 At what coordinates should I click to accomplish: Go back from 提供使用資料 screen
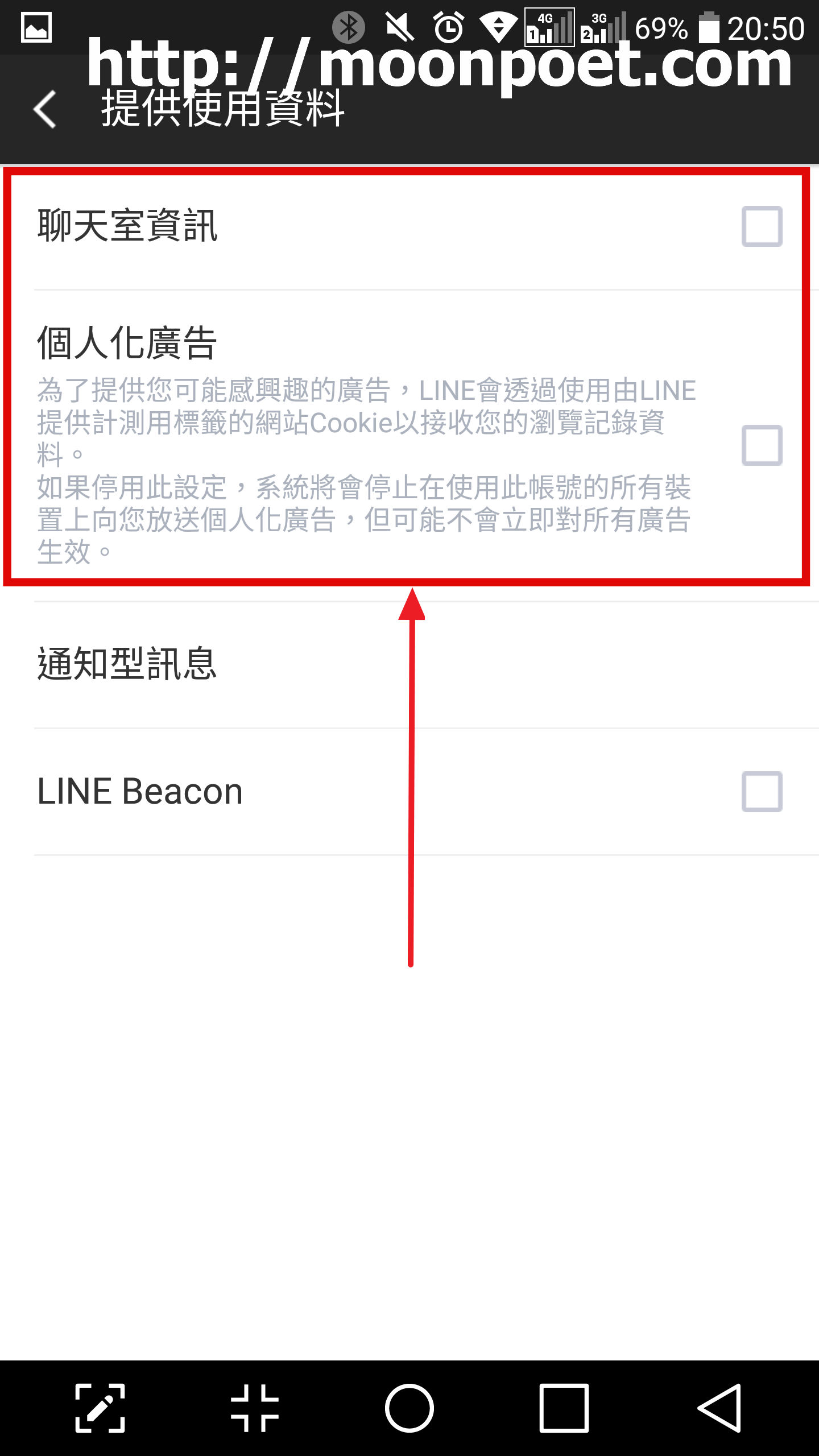tap(45, 109)
